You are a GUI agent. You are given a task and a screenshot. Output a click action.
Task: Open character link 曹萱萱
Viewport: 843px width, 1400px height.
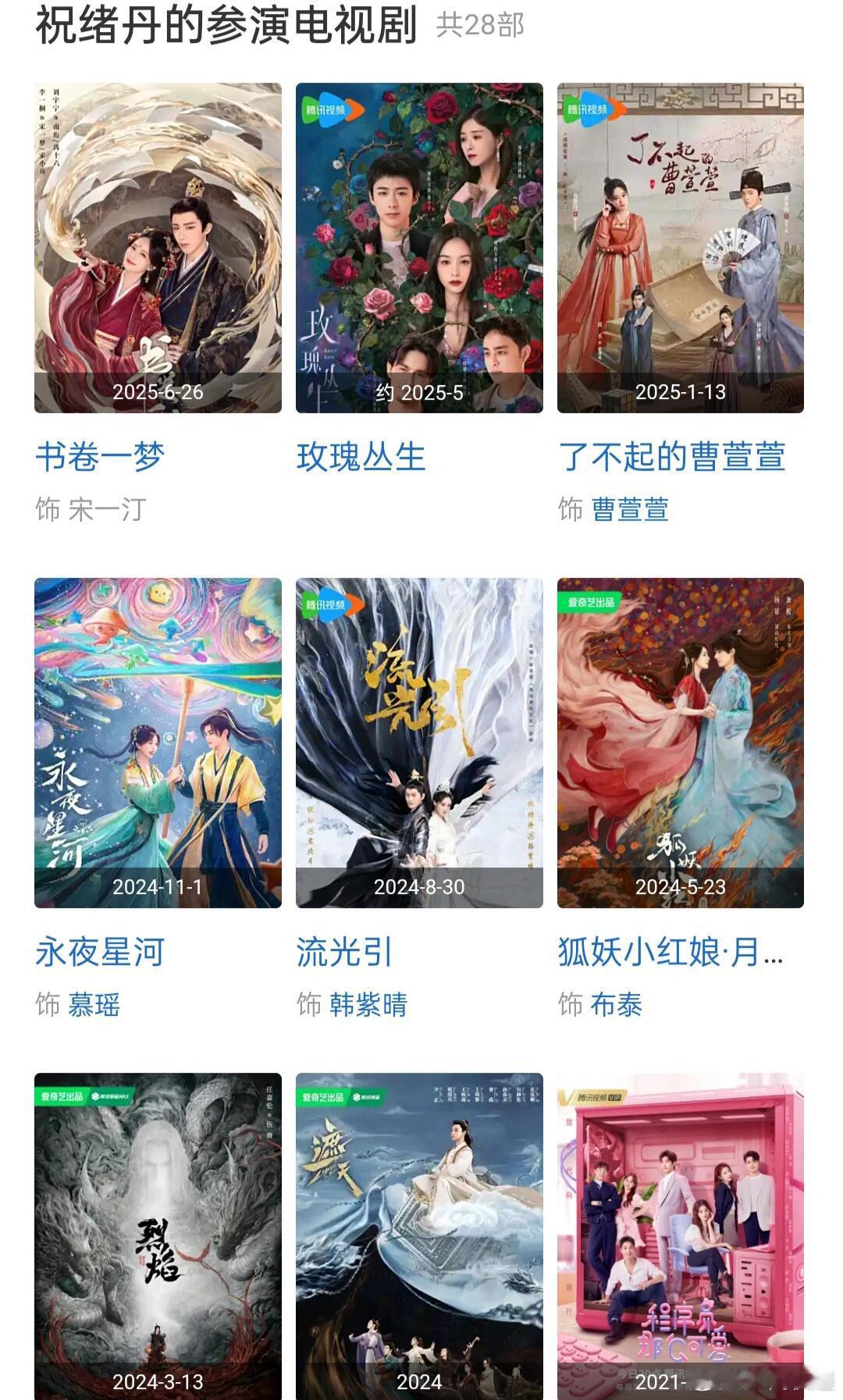630,509
